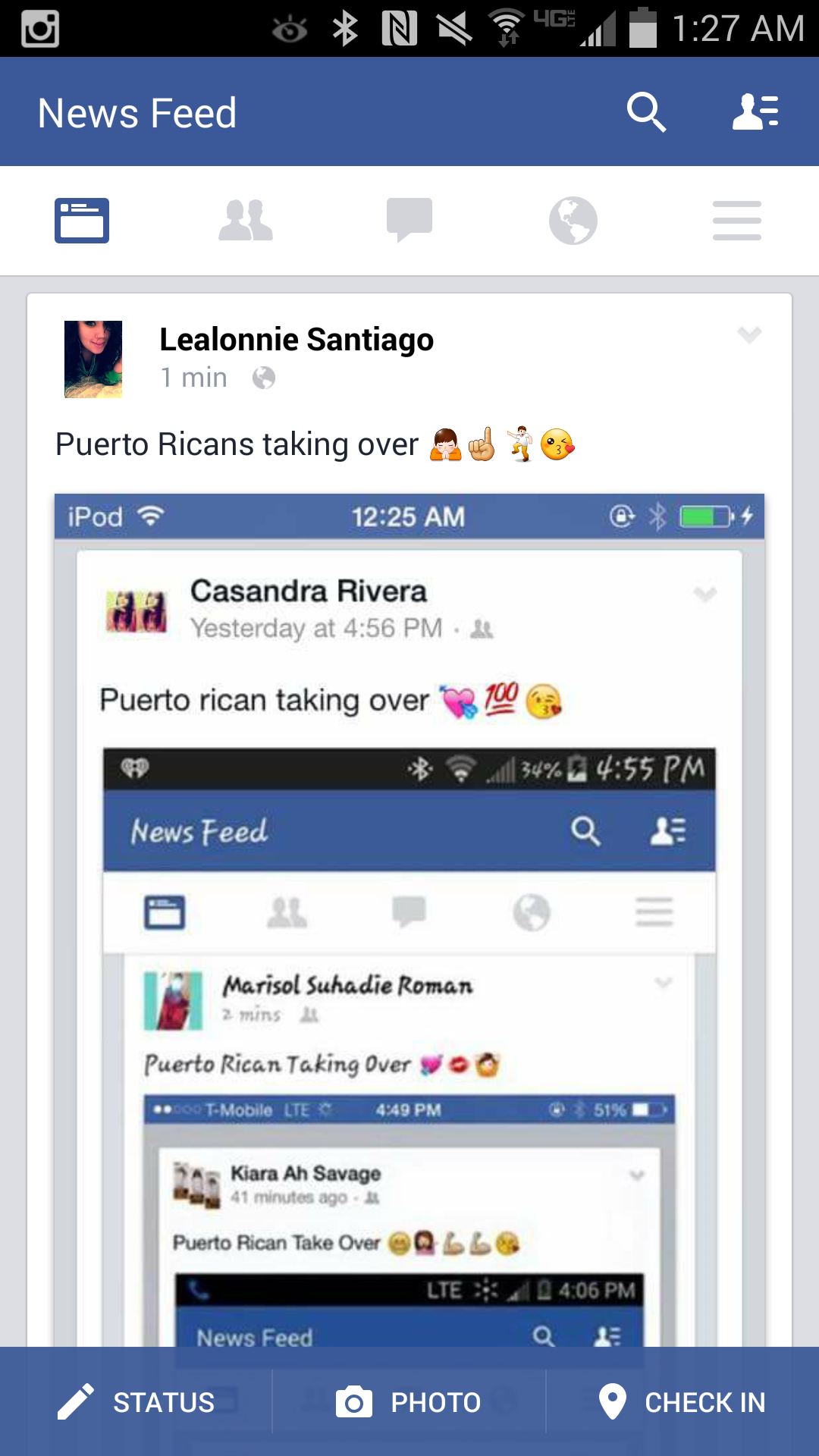Select the News Feed tab icon
819x1456 pixels.
tap(82, 221)
